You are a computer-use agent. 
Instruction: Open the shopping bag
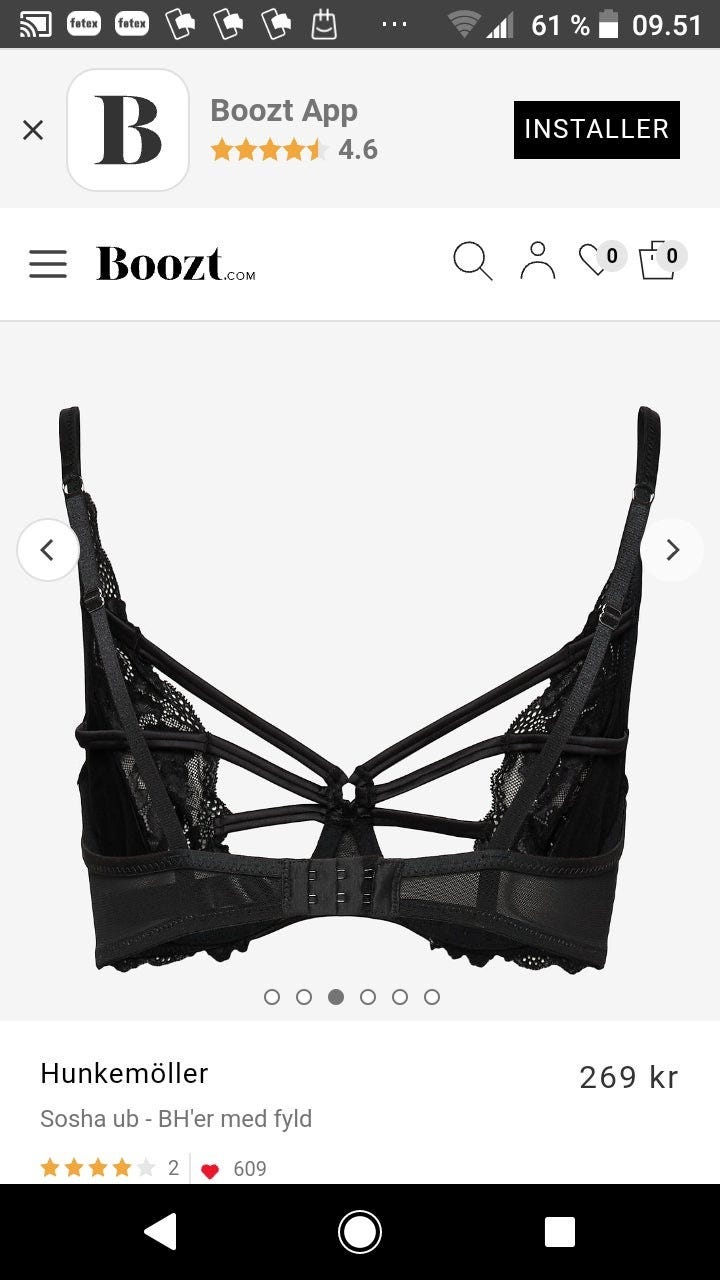coord(658,261)
